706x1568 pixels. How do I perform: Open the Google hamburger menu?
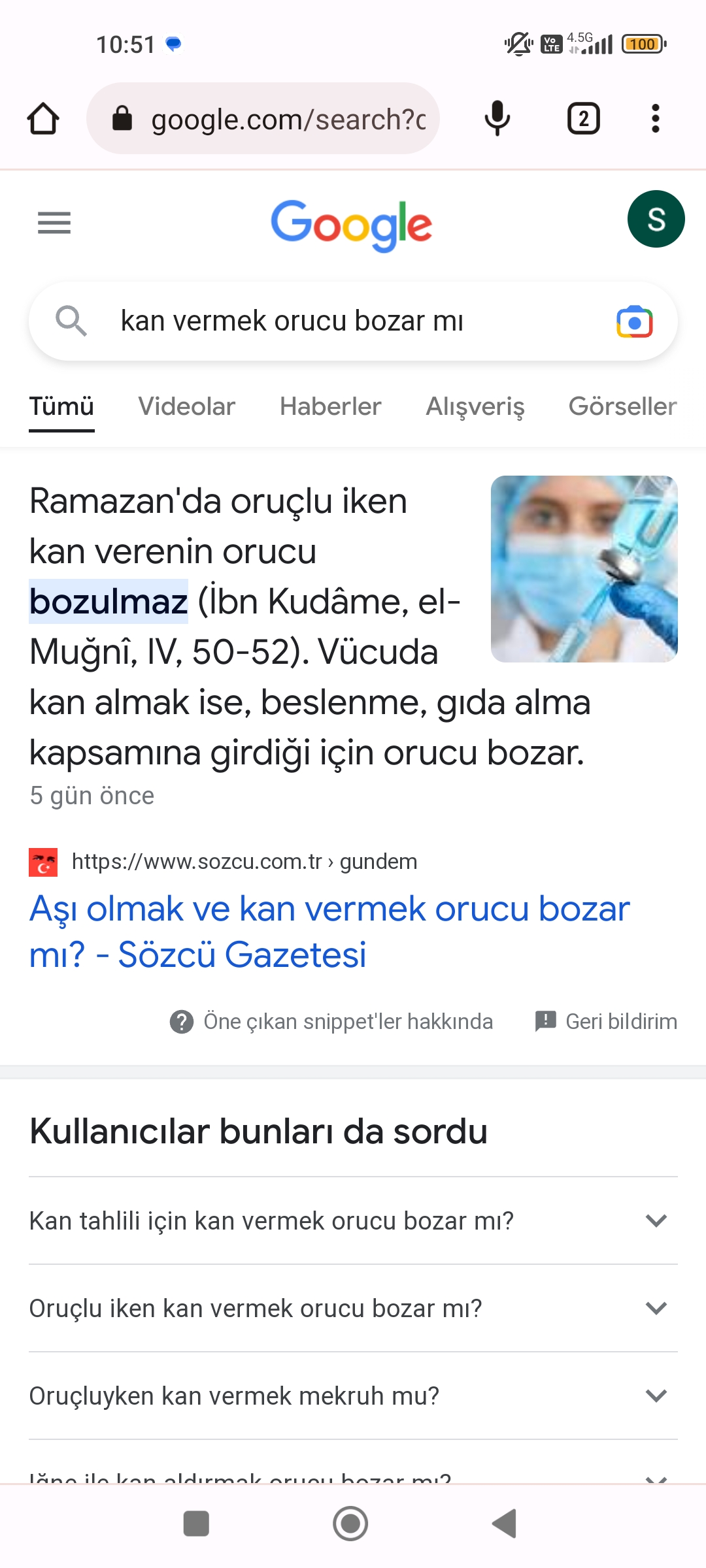pos(54,223)
